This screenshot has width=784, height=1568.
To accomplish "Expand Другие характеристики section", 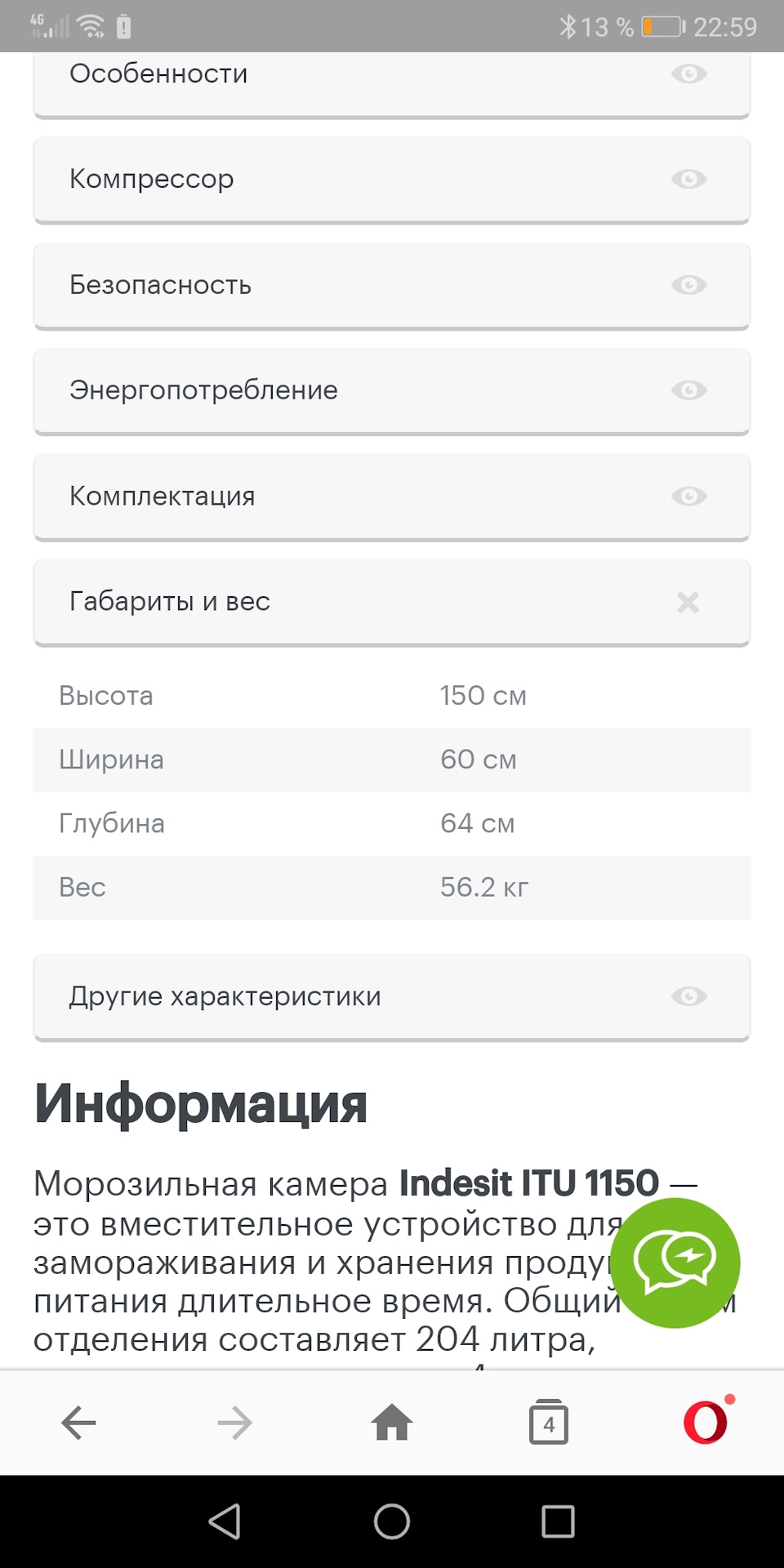I will pyautogui.click(x=391, y=997).
